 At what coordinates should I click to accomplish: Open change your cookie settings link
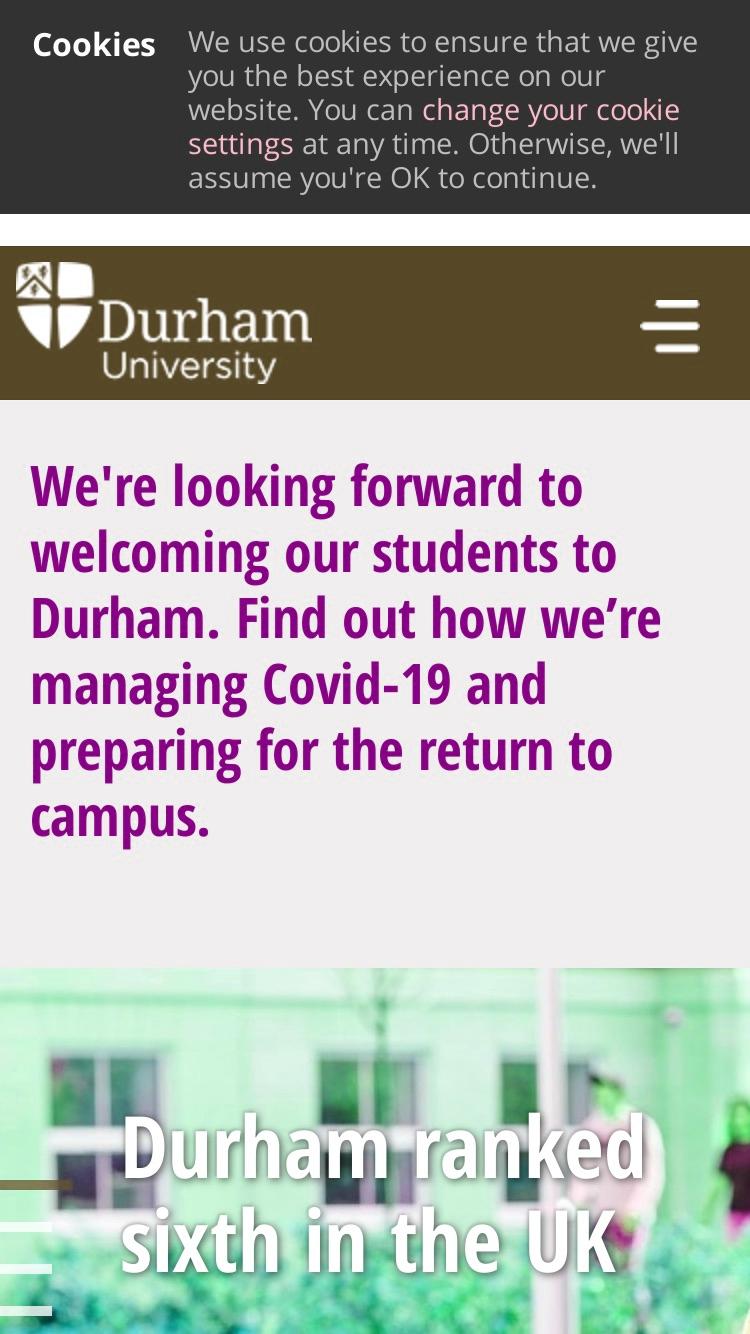[x=434, y=126]
